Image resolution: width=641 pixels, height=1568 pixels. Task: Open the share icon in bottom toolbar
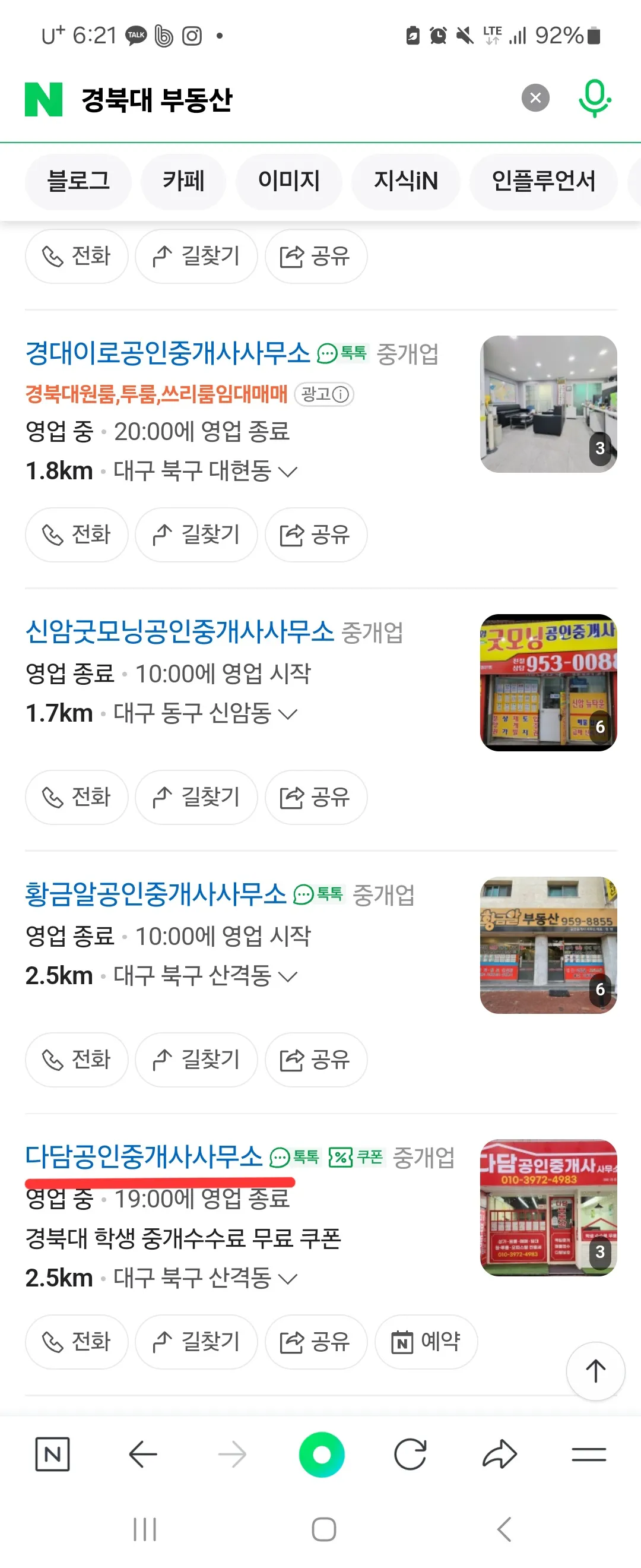[x=498, y=1455]
